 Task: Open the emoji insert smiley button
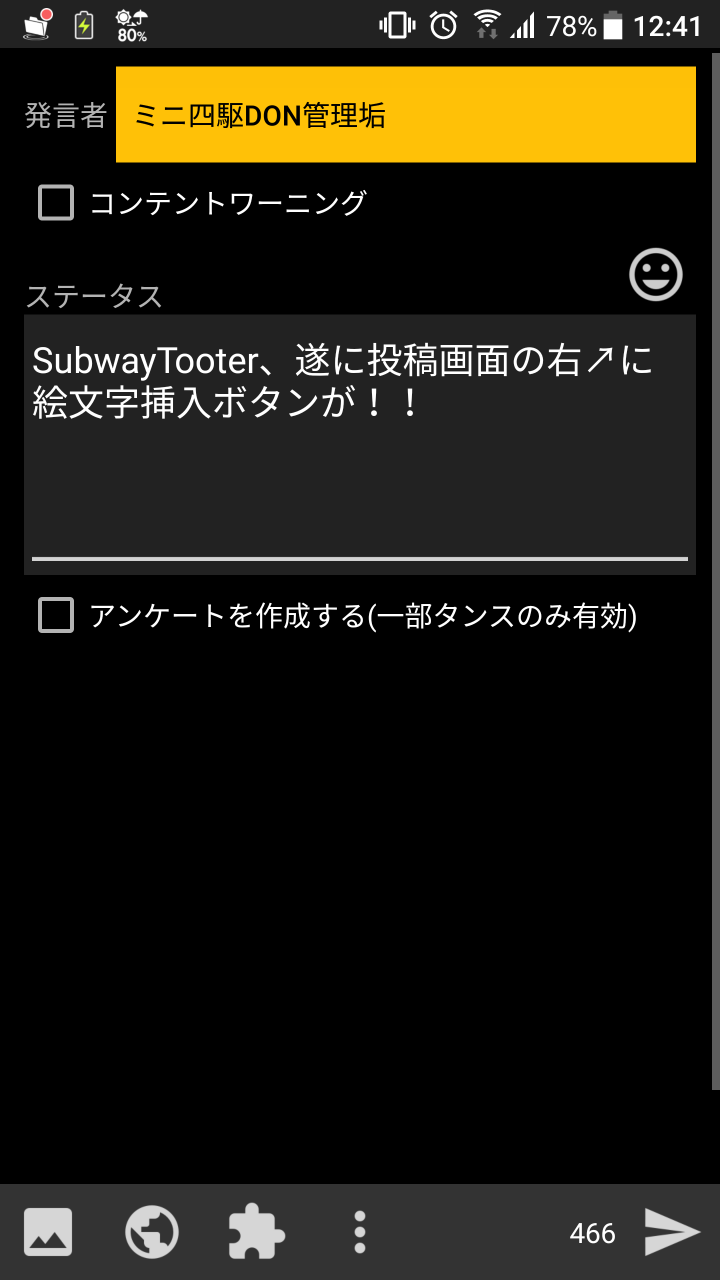656,274
